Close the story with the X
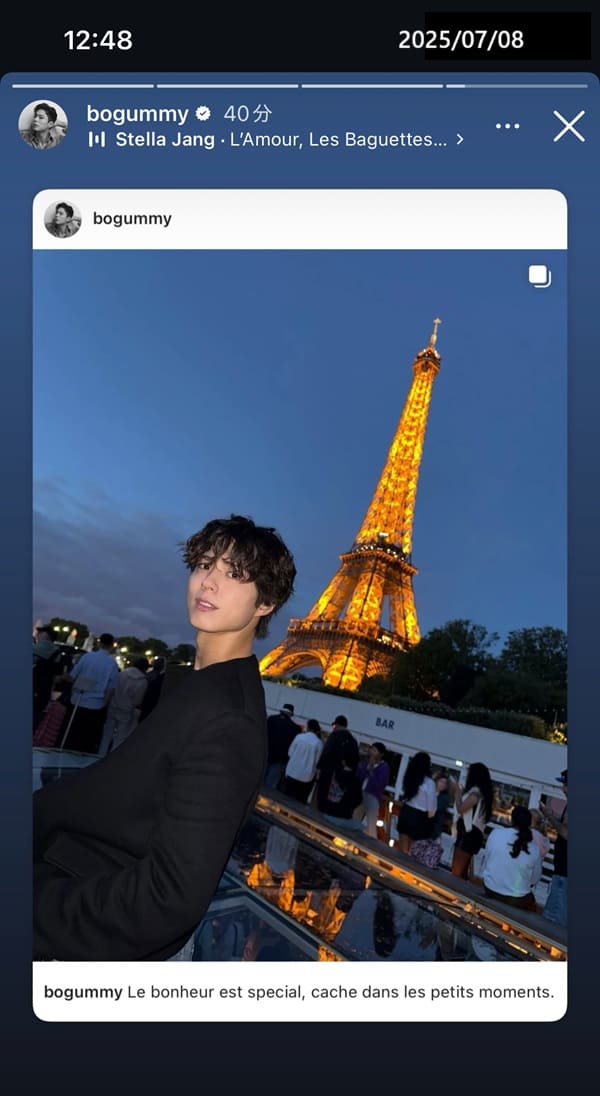The width and height of the screenshot is (600, 1096). click(x=569, y=126)
